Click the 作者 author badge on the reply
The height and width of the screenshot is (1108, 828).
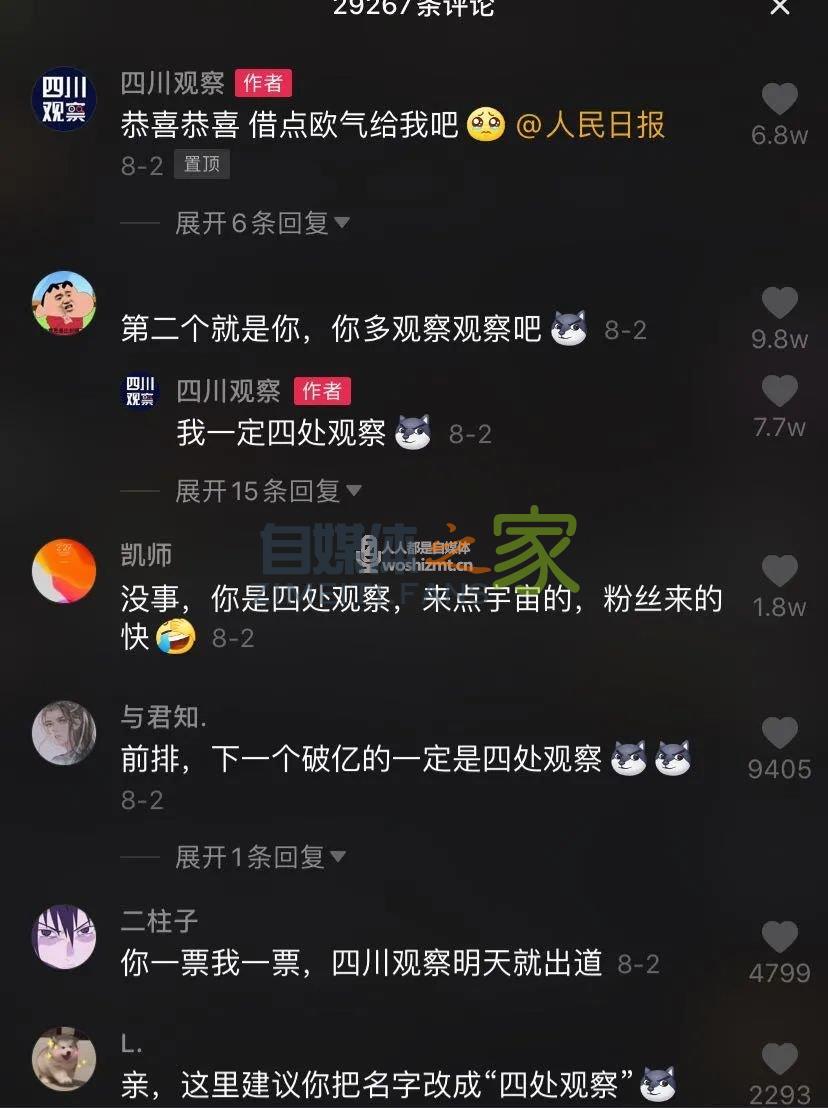326,392
